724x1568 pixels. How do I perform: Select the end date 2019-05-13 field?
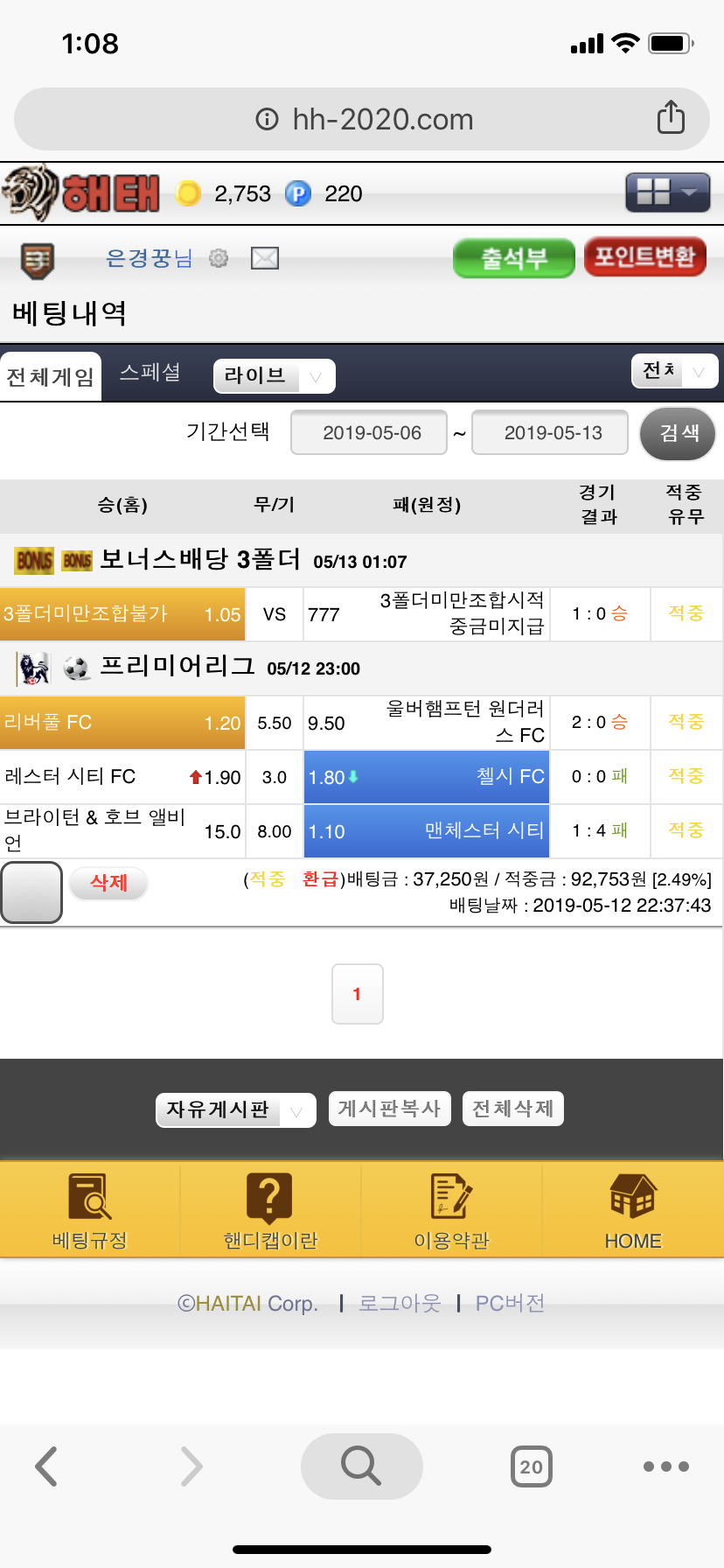click(x=550, y=432)
